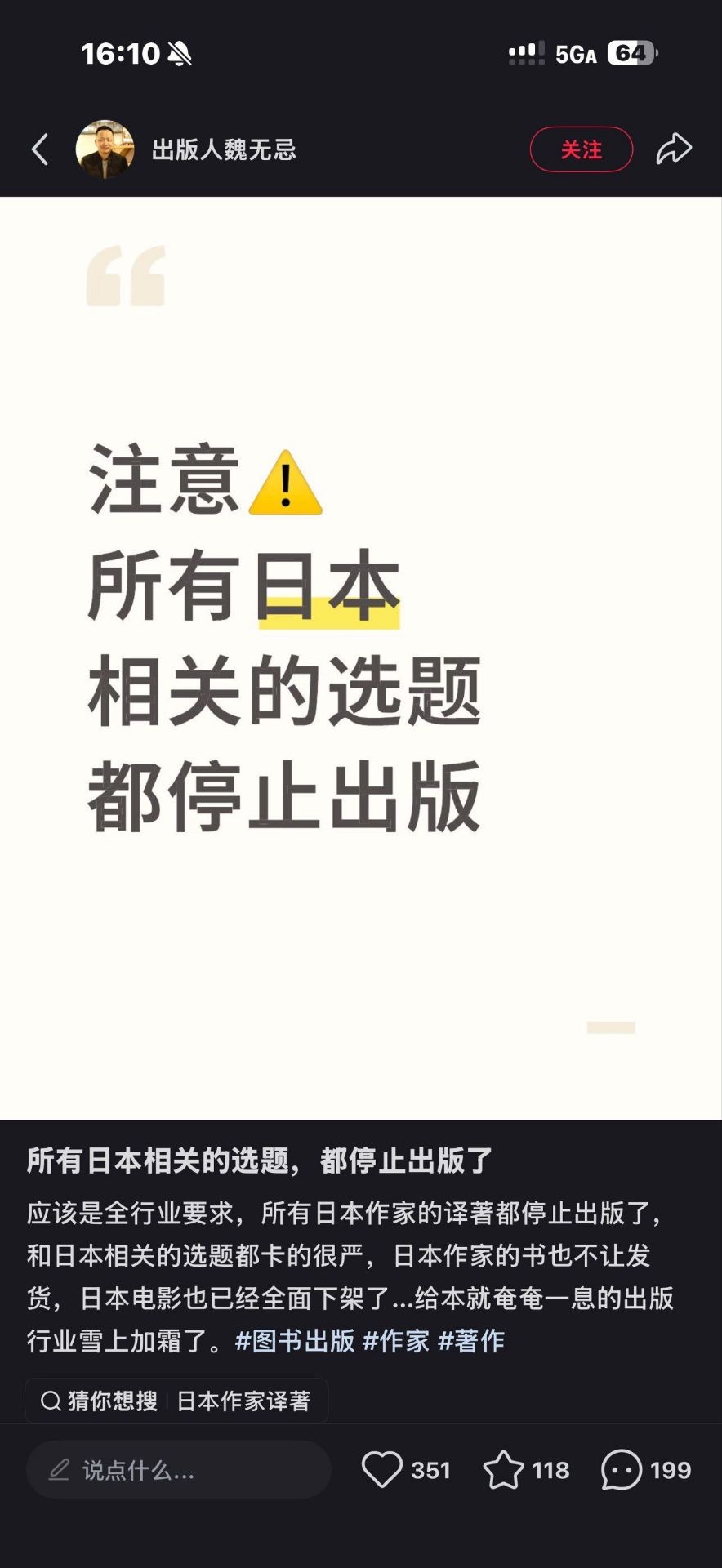Tap the 说点什么 comment box

[x=178, y=1470]
